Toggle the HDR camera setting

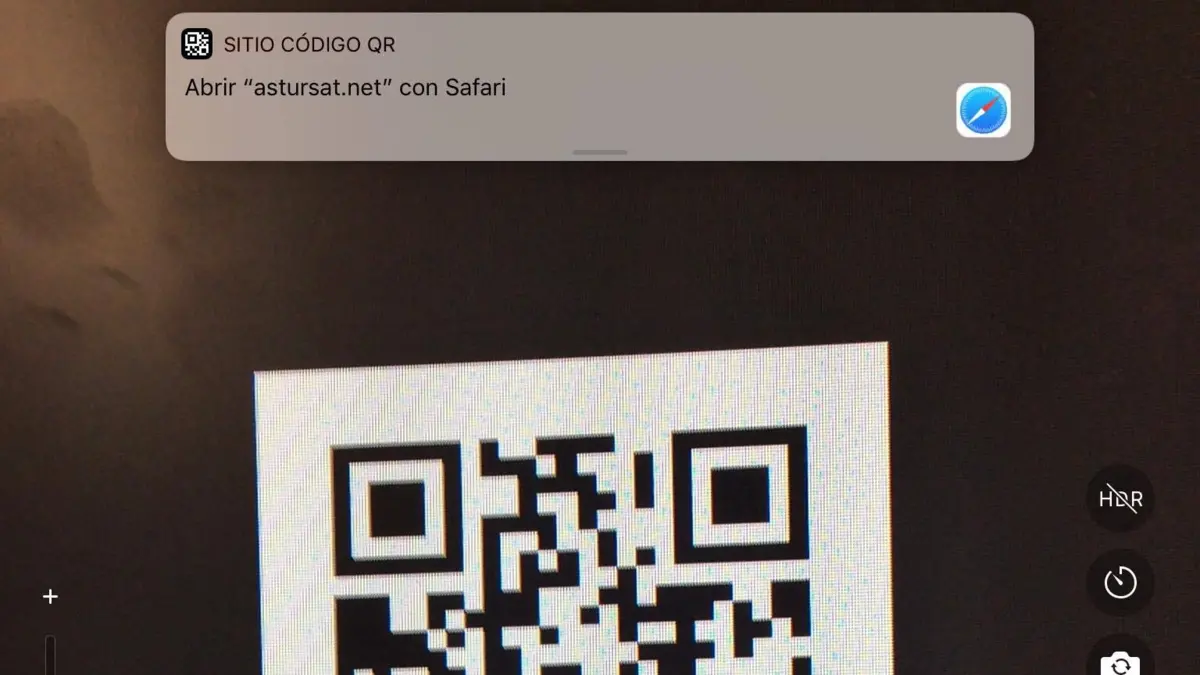click(x=1120, y=498)
